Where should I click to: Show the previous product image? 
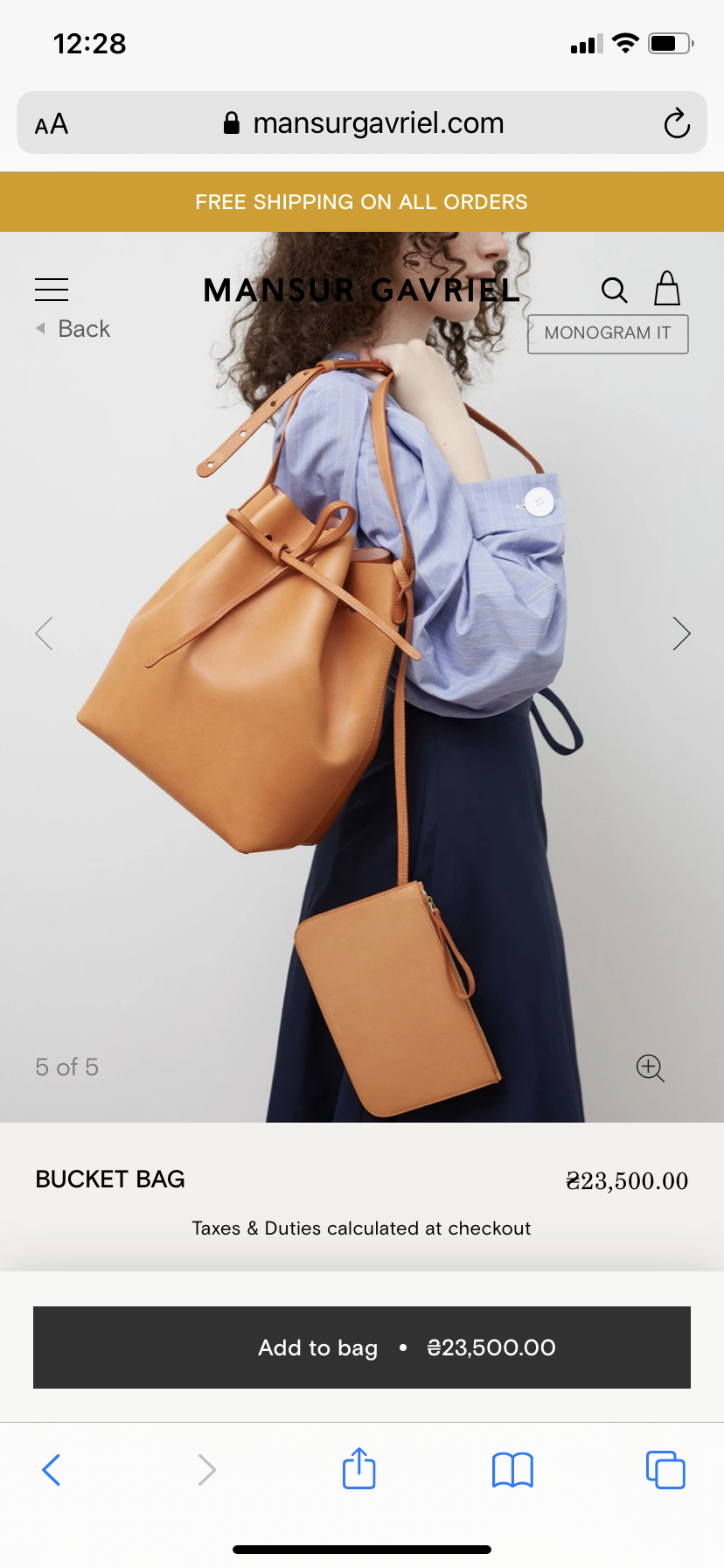(x=45, y=633)
